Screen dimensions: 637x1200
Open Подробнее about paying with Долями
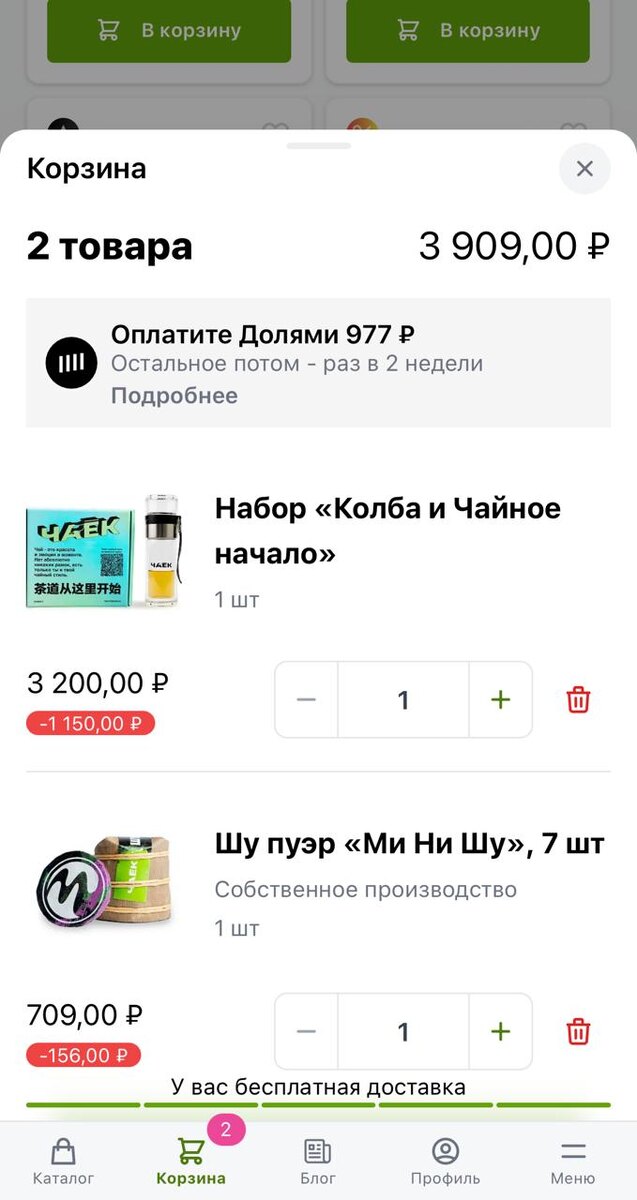[174, 396]
